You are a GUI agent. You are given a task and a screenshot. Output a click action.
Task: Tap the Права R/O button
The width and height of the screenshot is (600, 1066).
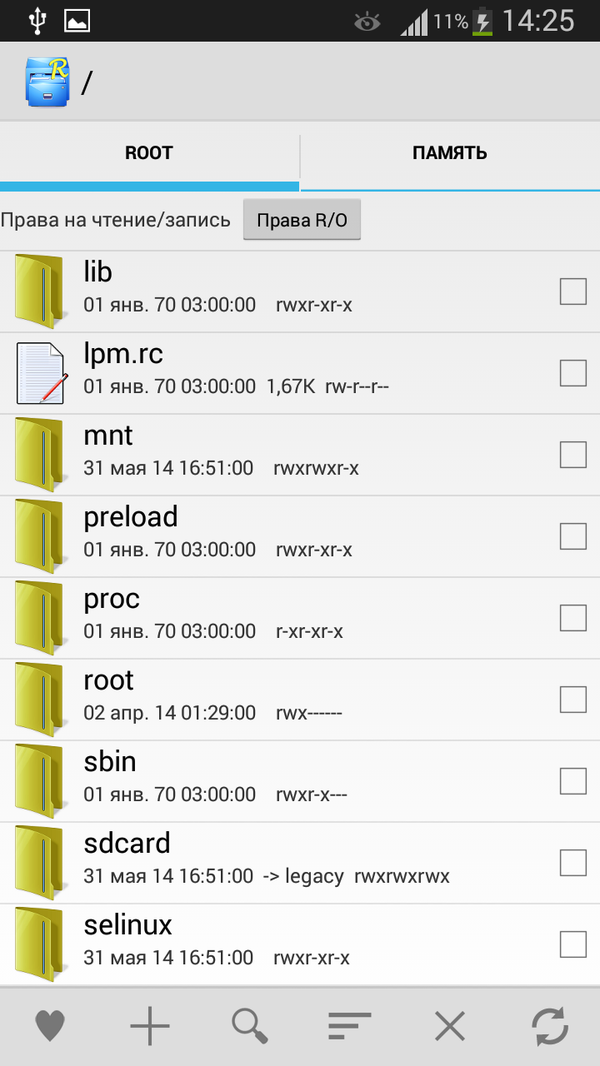click(301, 220)
